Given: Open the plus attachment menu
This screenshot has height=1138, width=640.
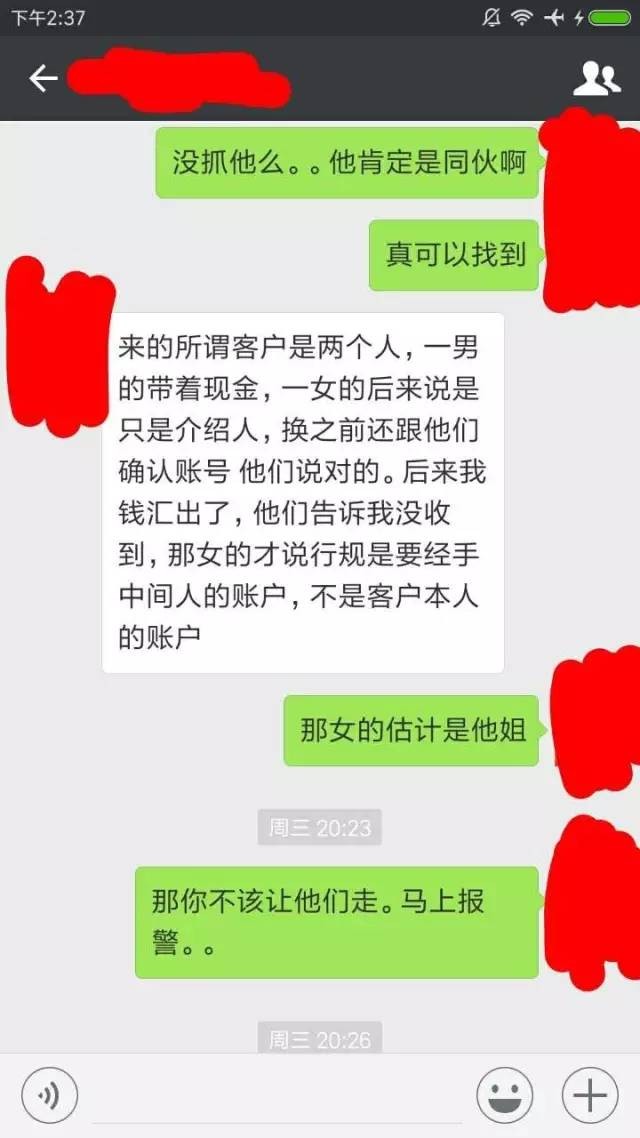Looking at the screenshot, I should 589,1096.
